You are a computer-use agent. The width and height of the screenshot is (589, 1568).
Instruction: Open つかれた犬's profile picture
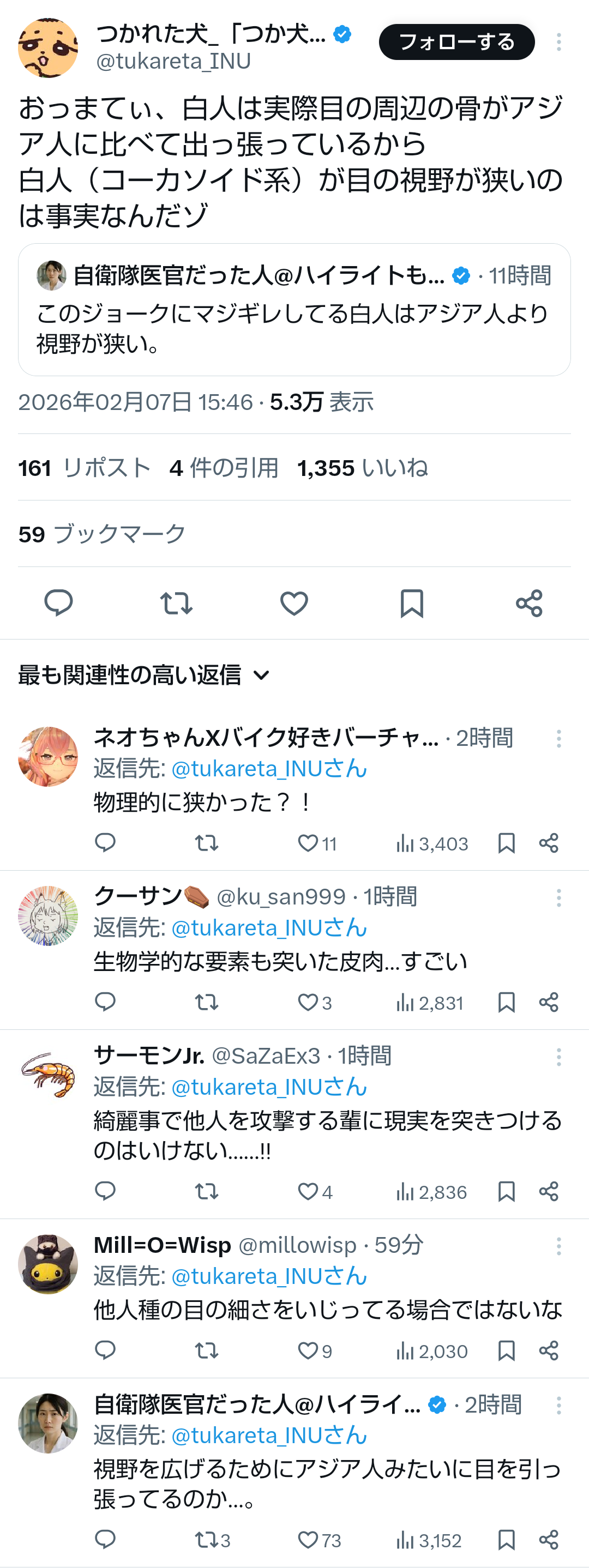(x=48, y=48)
